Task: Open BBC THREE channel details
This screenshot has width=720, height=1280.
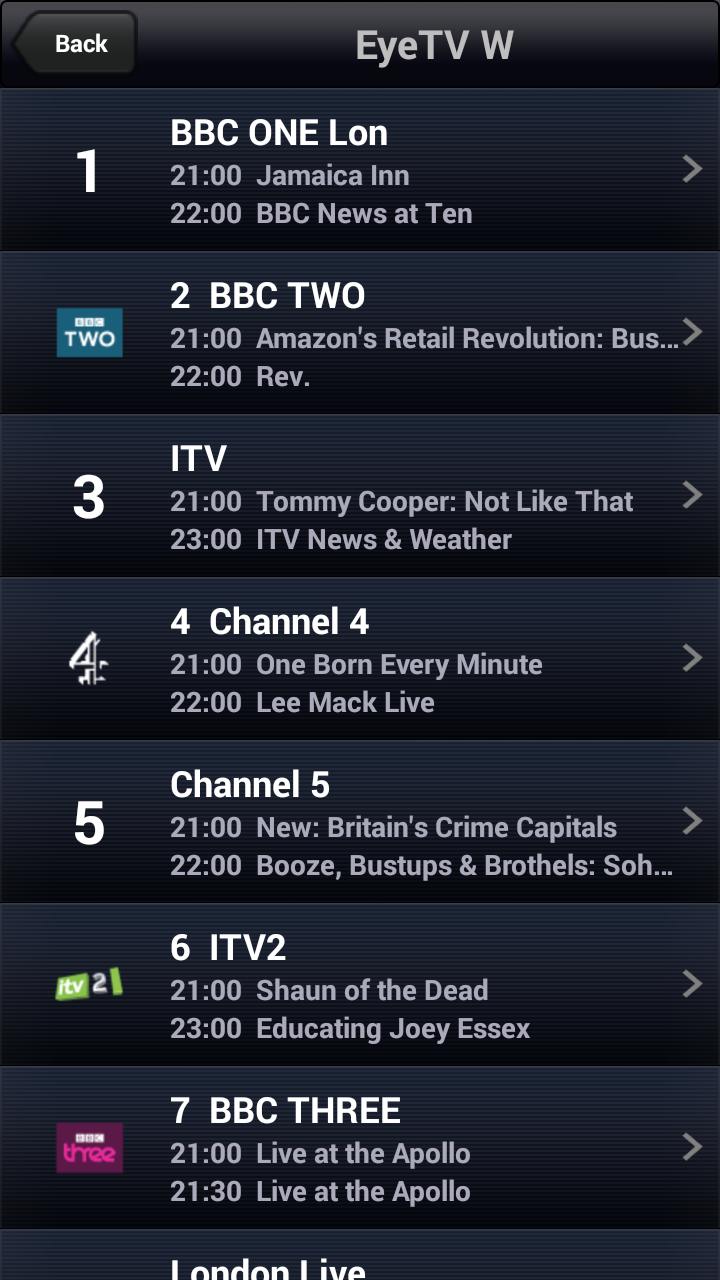Action: (x=360, y=1149)
